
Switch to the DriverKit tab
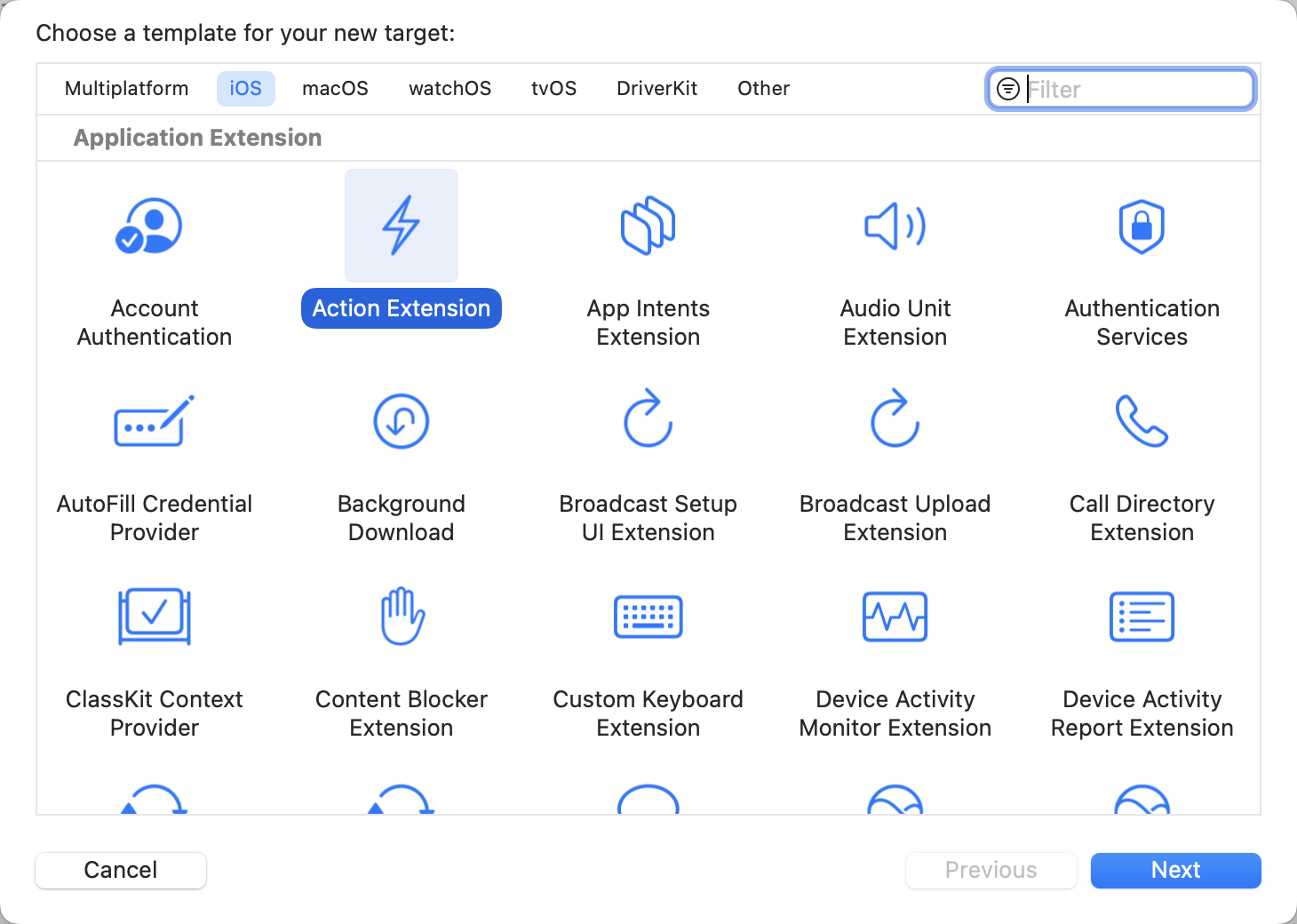[x=656, y=89]
